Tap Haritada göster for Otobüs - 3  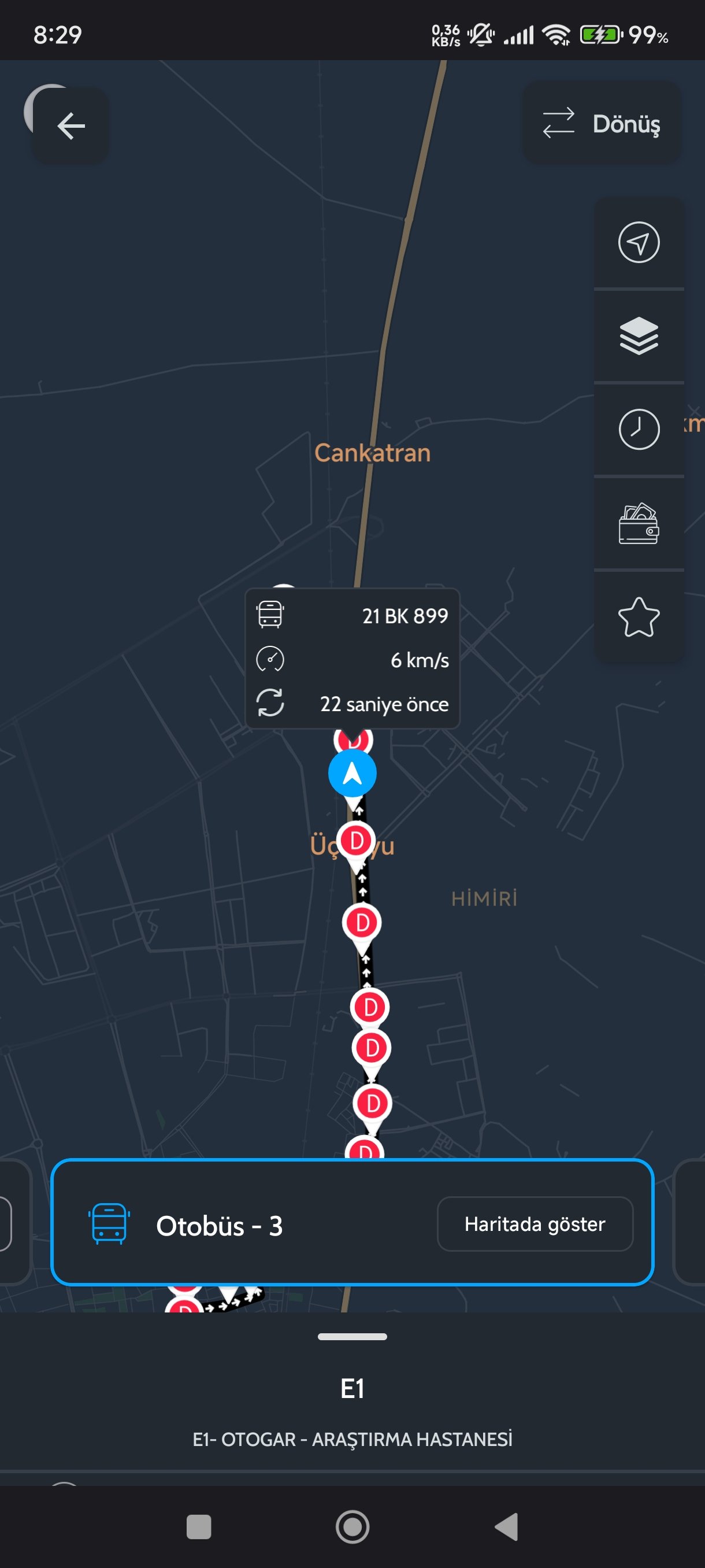[x=534, y=1223]
